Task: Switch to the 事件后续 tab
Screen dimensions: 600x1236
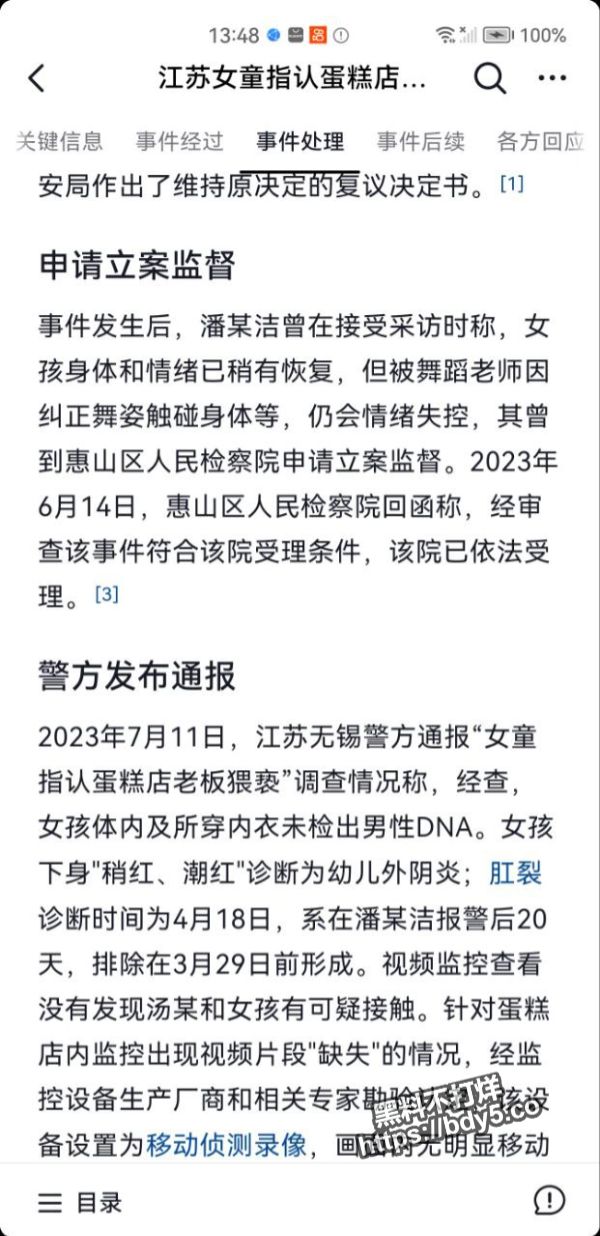Action: 420,141
